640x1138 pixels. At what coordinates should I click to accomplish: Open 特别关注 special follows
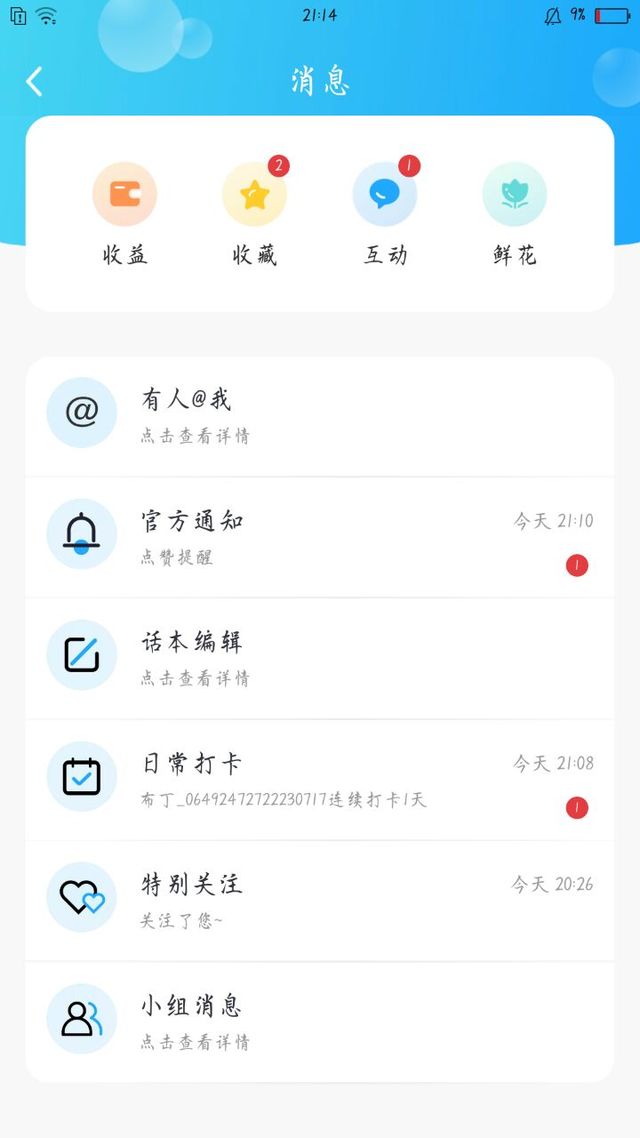[319, 900]
